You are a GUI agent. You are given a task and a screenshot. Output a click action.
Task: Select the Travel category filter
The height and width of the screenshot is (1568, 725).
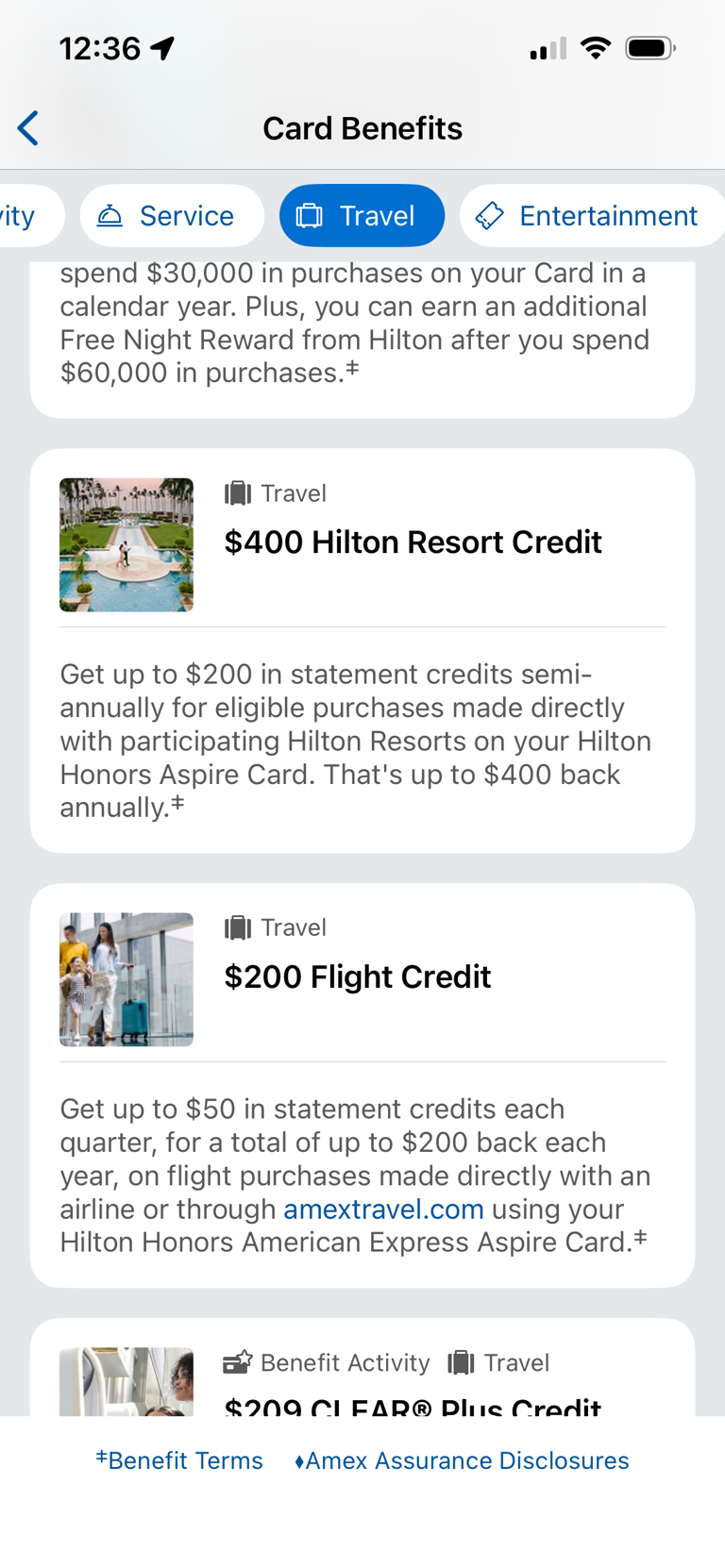[362, 215]
